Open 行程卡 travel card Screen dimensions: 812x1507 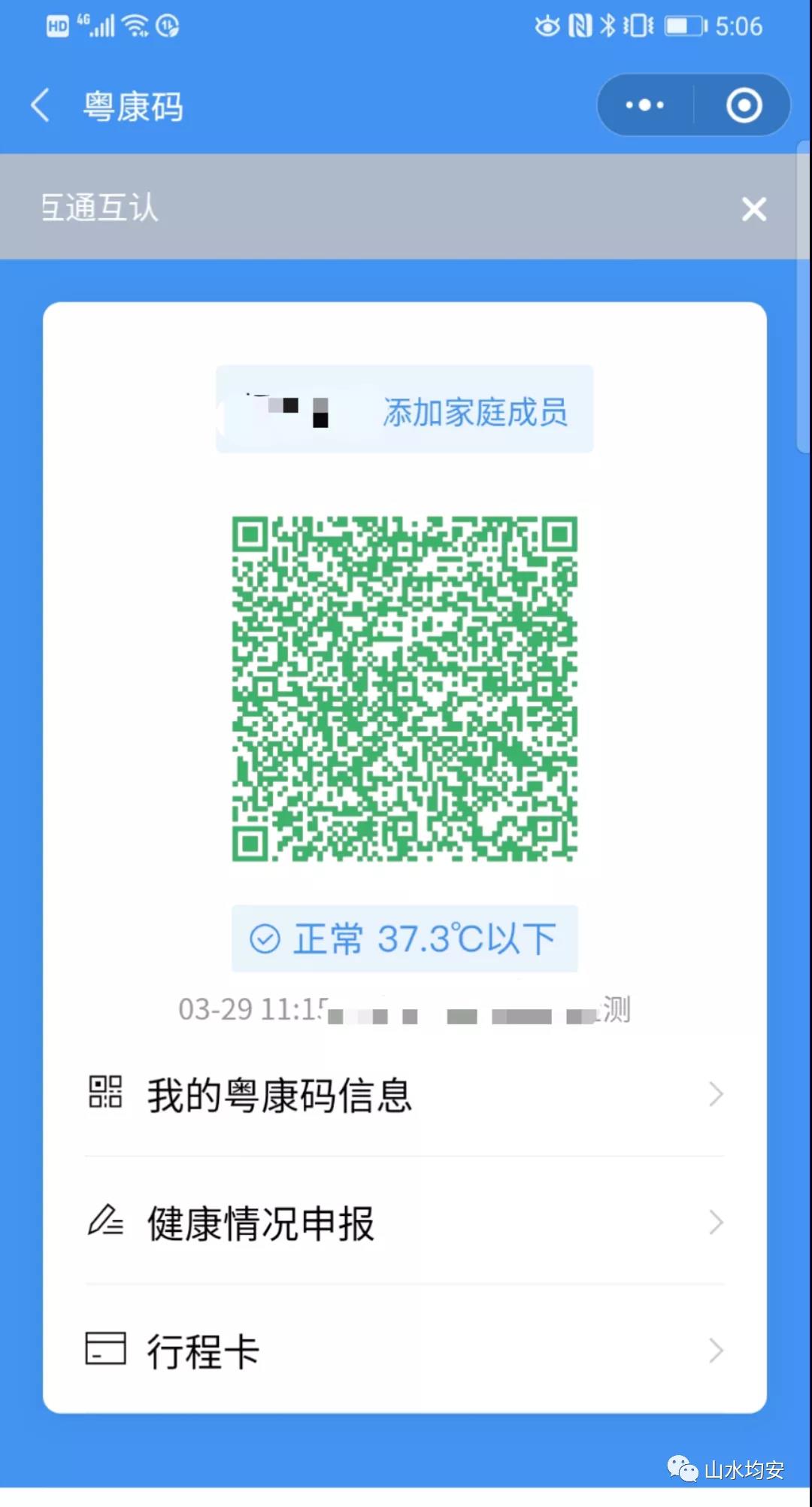pyautogui.click(x=404, y=1351)
